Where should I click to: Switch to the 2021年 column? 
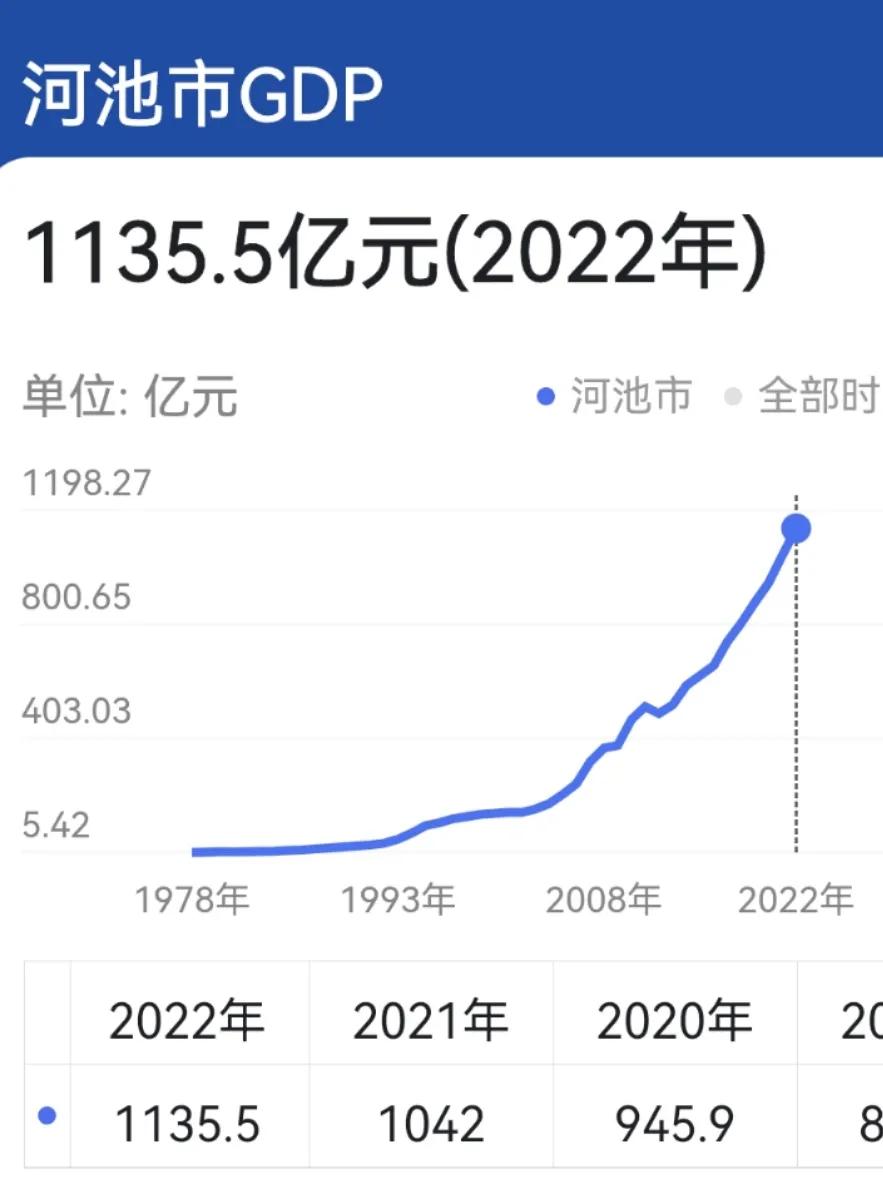(432, 1020)
